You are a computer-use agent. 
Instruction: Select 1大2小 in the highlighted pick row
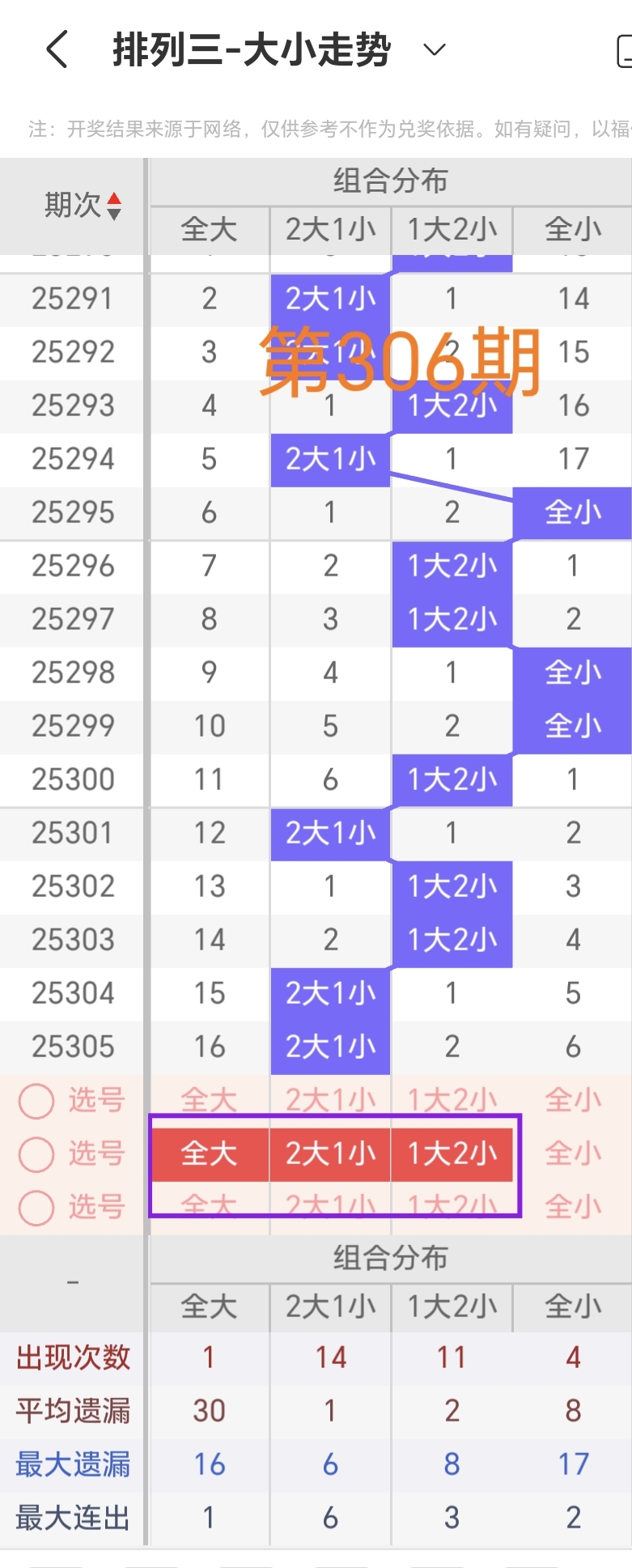click(x=451, y=1154)
